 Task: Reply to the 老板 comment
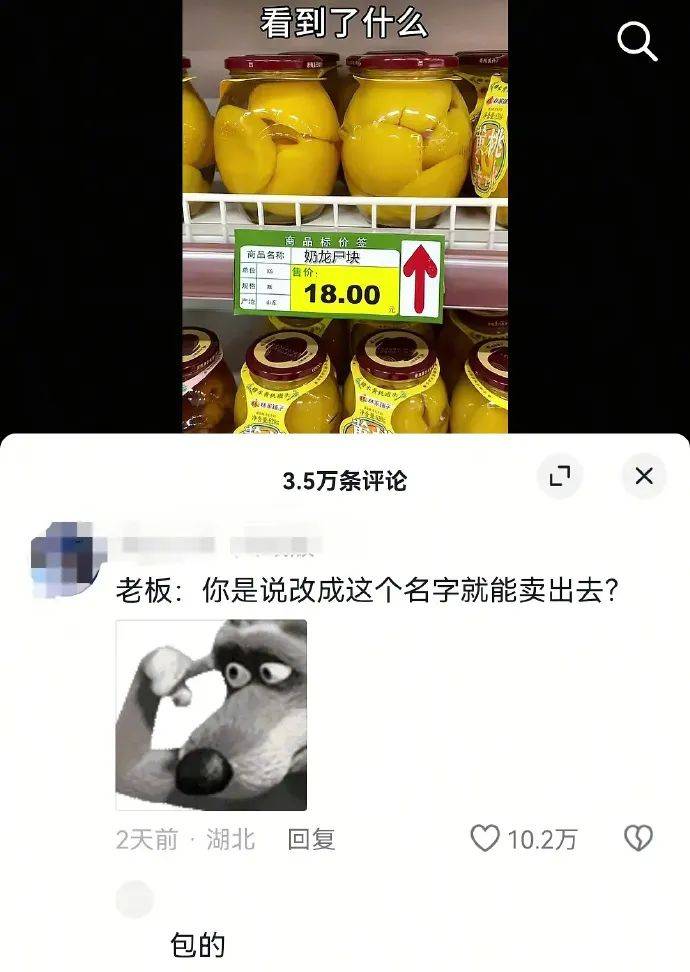[x=311, y=839]
